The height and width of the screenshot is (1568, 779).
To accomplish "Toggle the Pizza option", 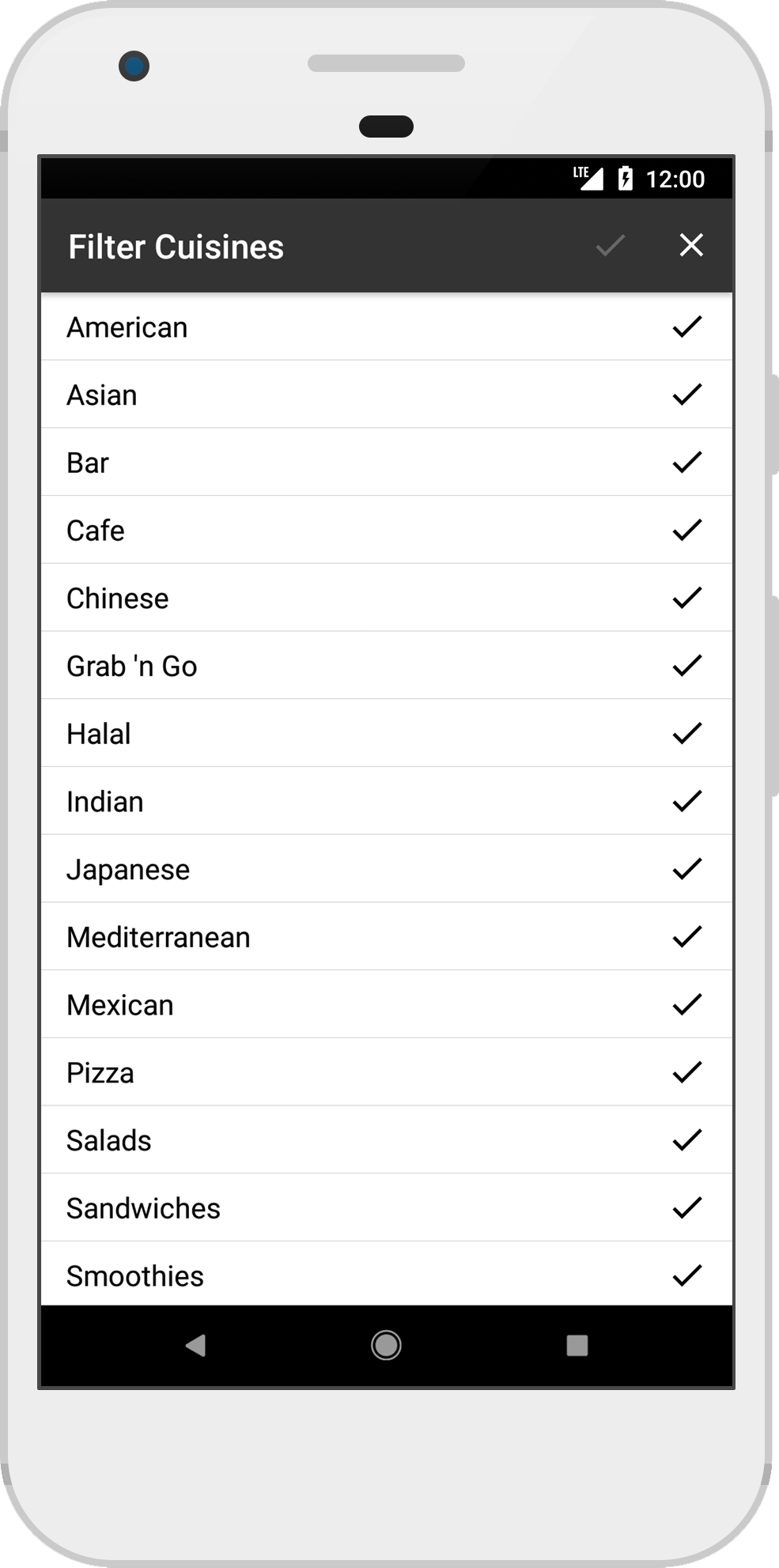I will (x=386, y=1072).
